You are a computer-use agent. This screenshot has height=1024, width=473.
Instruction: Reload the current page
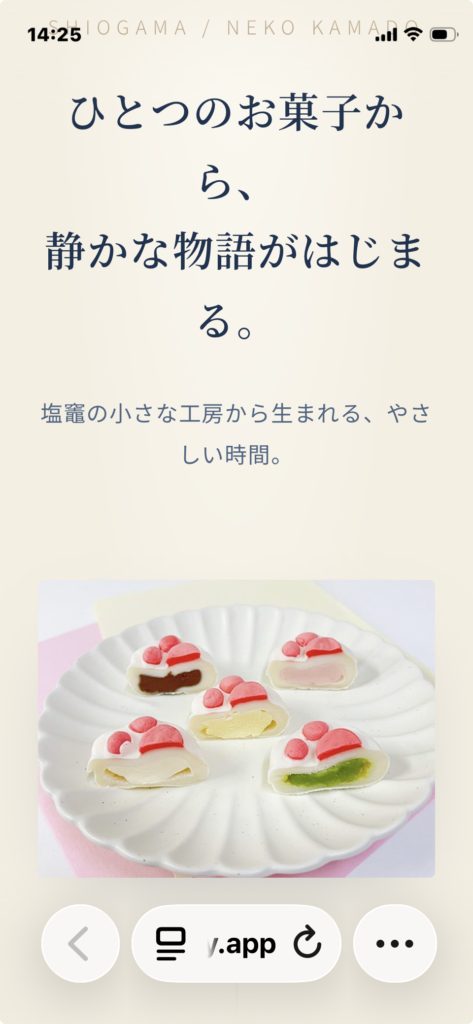[306, 943]
